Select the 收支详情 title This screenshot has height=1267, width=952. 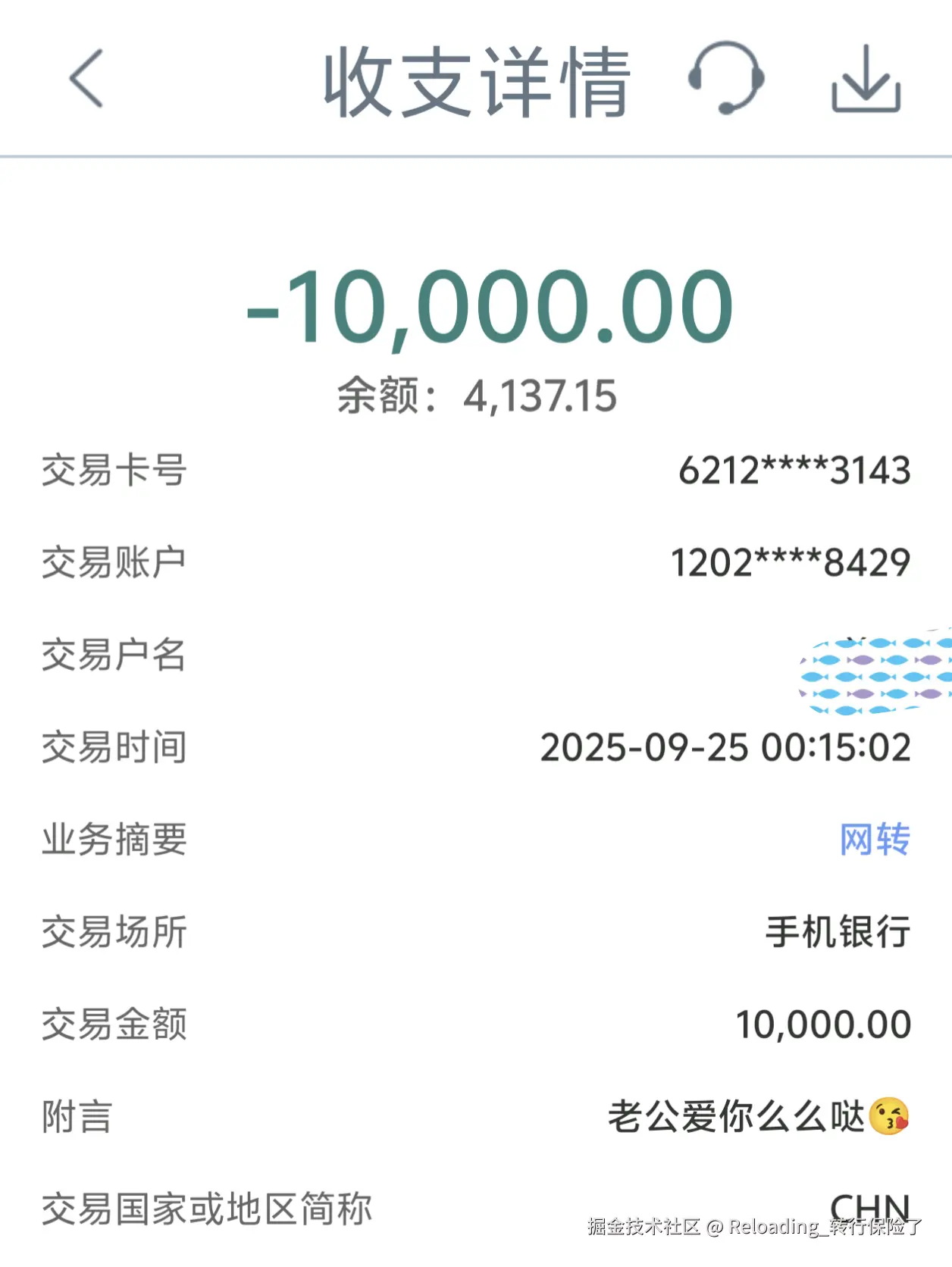click(476, 79)
